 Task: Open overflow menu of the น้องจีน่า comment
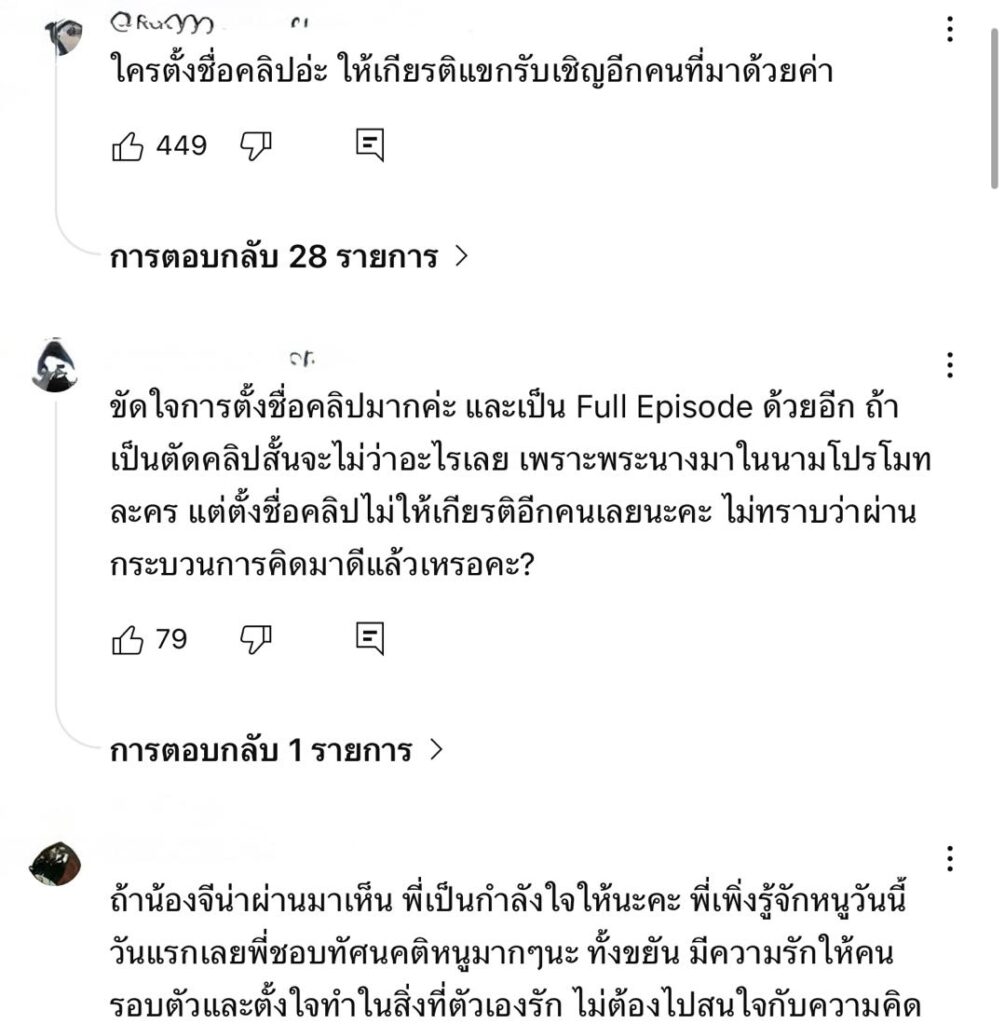pos(949,858)
